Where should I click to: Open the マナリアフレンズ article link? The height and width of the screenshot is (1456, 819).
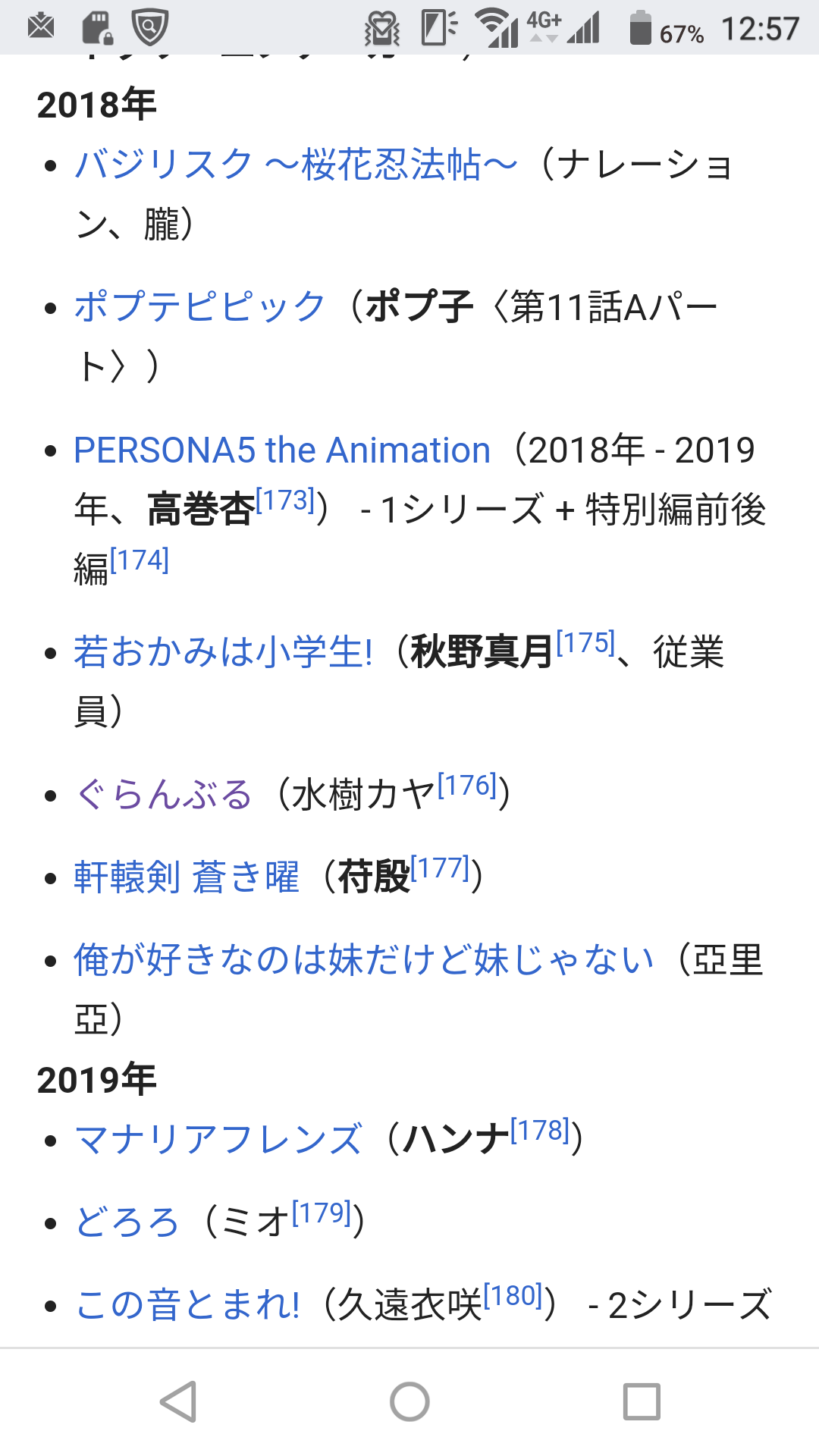point(218,1139)
